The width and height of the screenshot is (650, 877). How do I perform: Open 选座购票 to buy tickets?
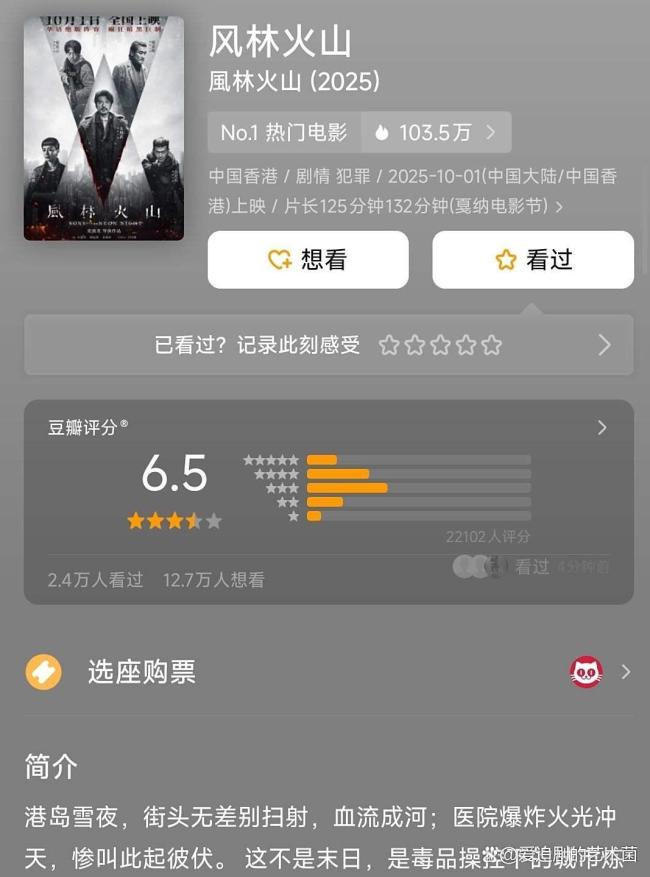[x=328, y=672]
